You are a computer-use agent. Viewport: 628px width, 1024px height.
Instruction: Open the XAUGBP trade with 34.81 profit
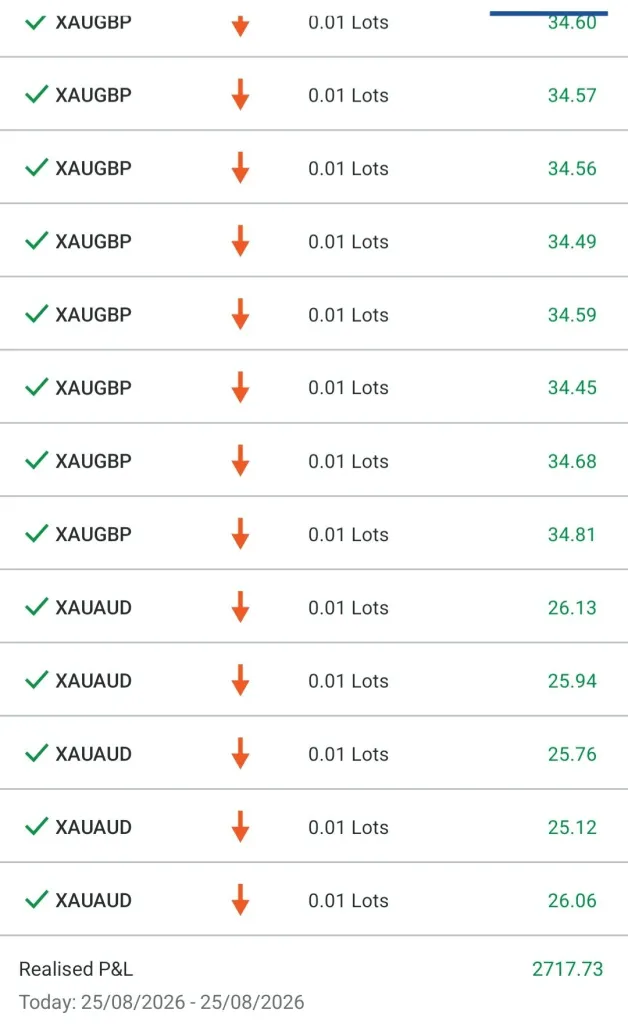[314, 533]
